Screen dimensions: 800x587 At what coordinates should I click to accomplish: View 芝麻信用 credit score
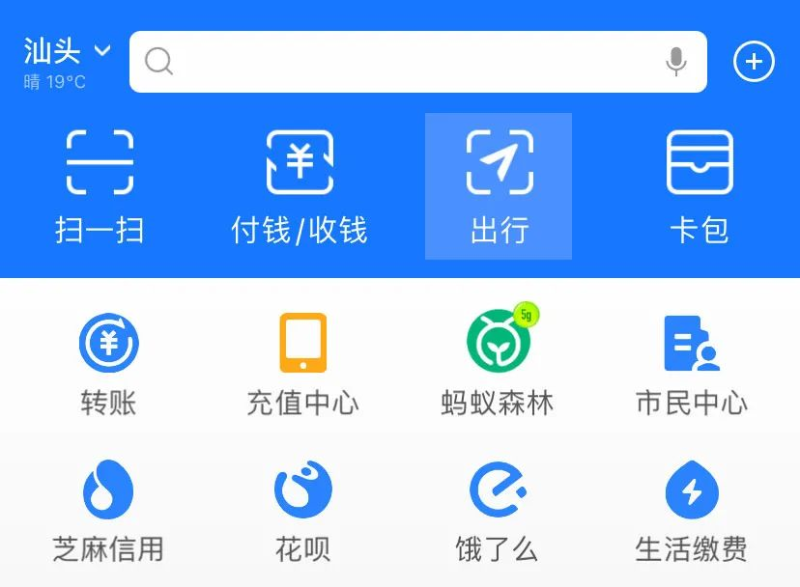[x=108, y=508]
